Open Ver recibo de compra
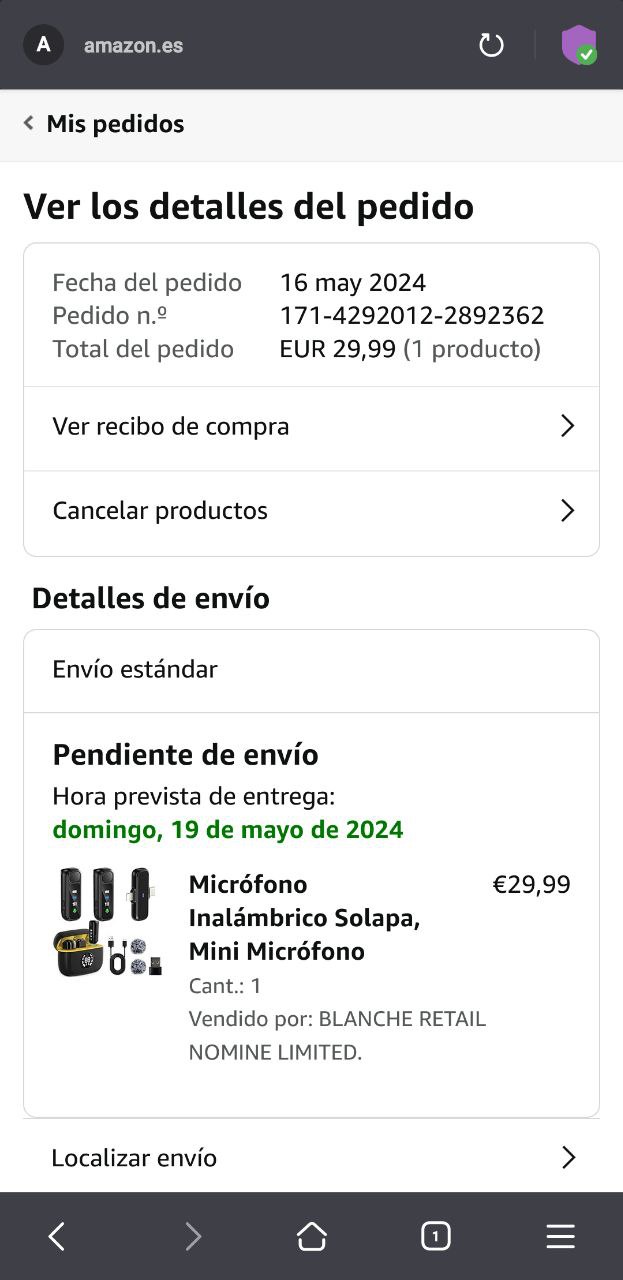 click(x=311, y=427)
